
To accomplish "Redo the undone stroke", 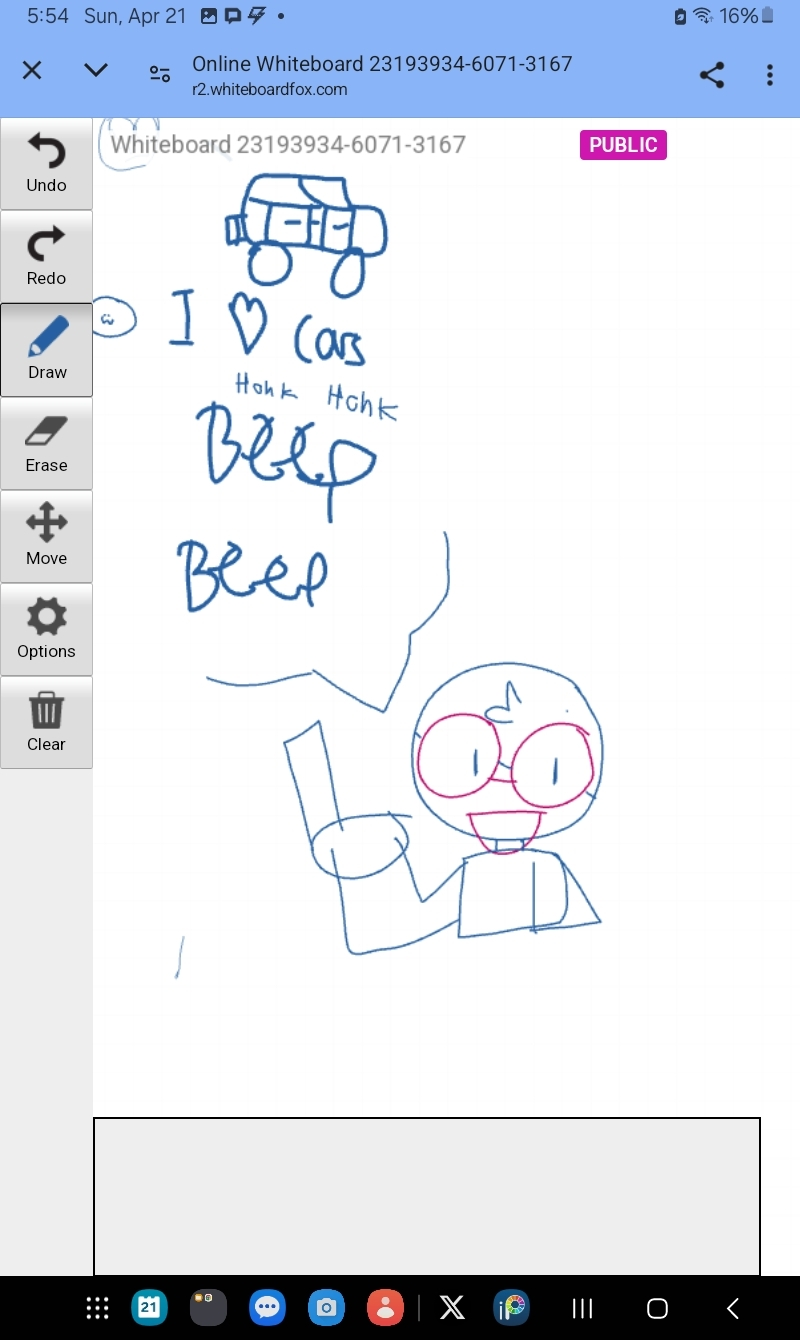I will click(x=46, y=257).
